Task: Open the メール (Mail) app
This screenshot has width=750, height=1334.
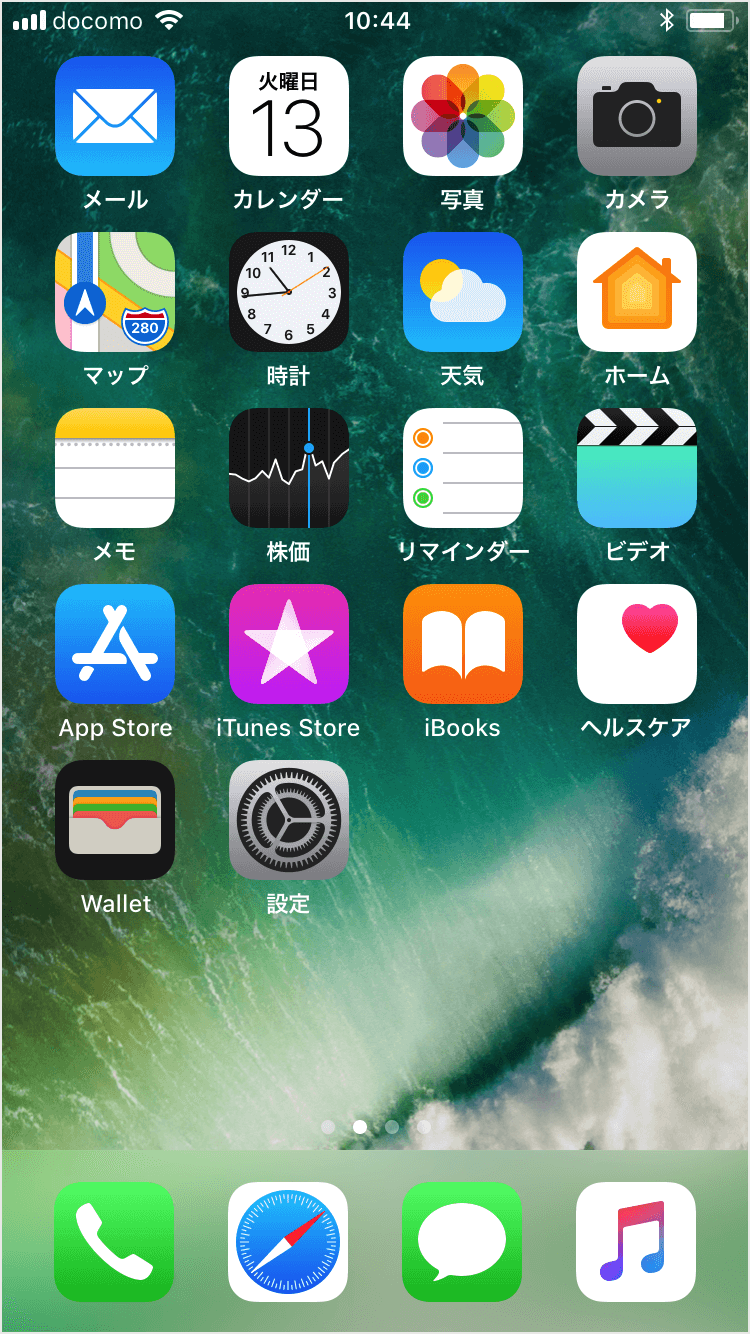Action: tap(115, 116)
